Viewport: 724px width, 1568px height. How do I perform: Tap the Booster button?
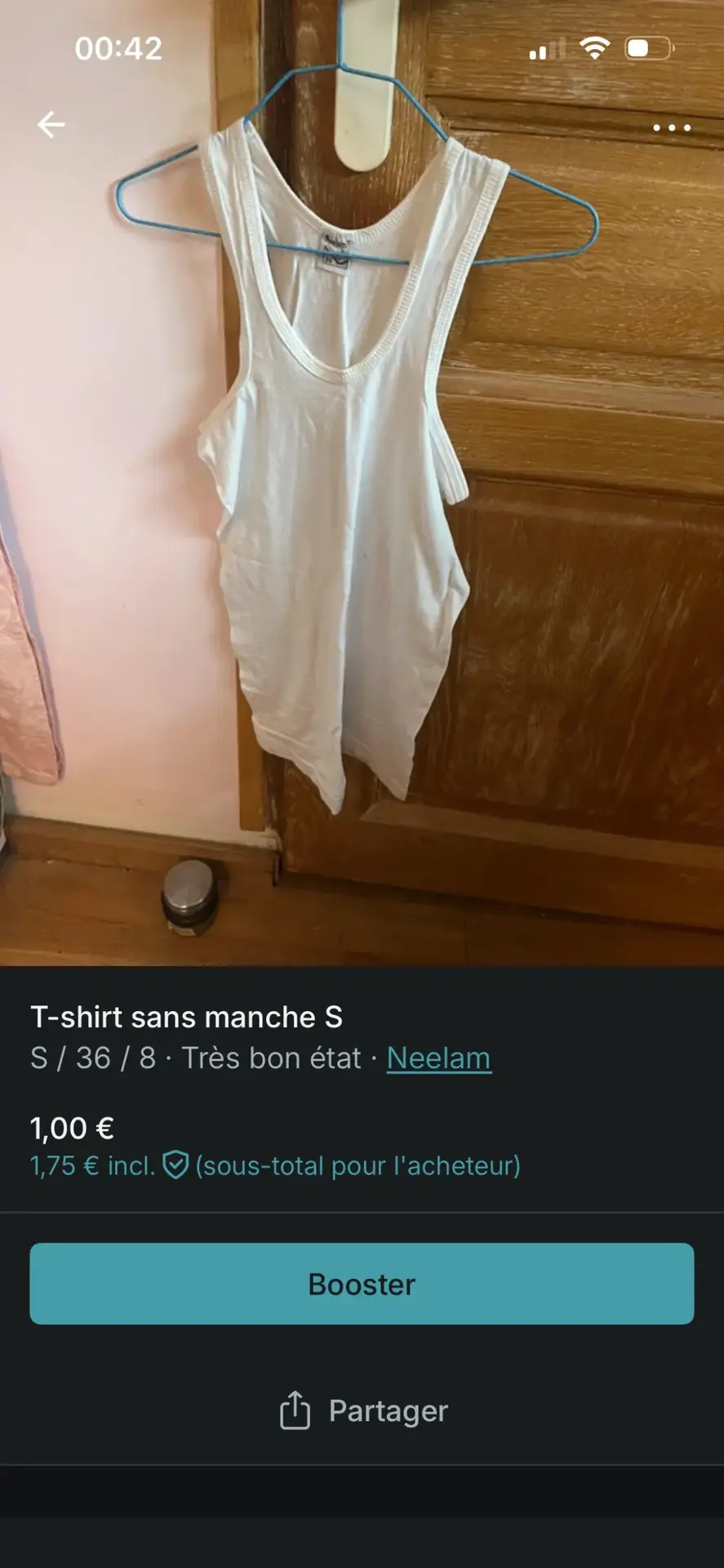[x=362, y=1284]
